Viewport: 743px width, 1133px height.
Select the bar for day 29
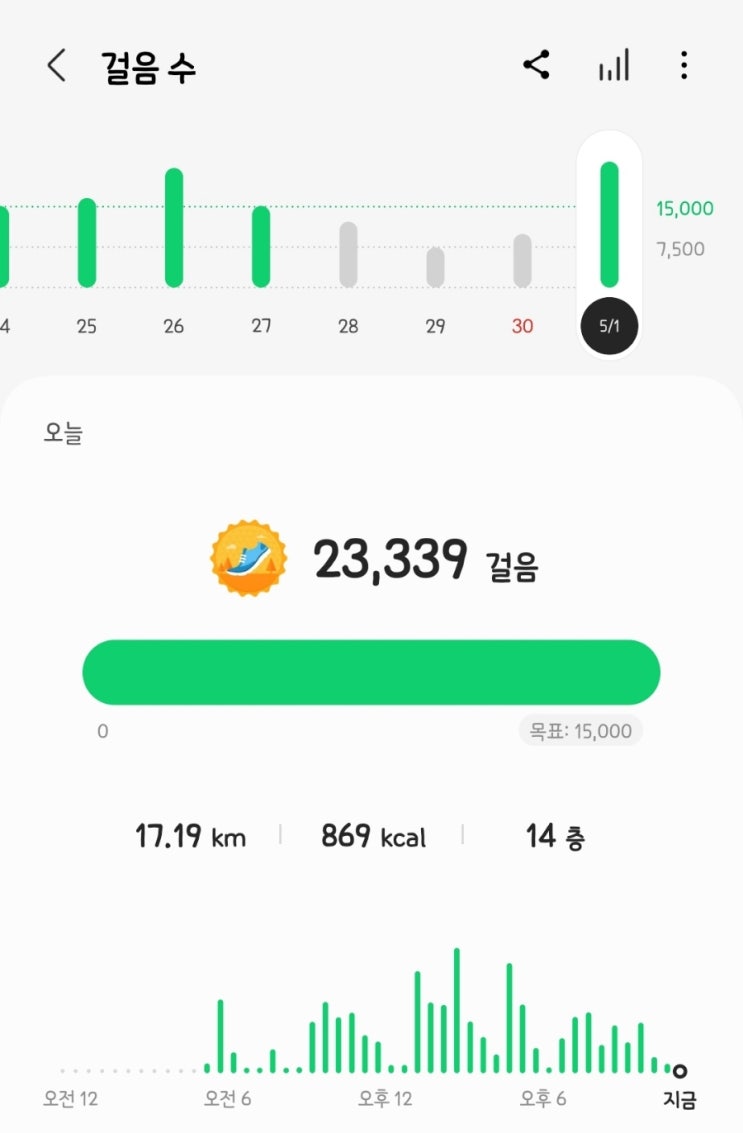pyautogui.click(x=435, y=267)
